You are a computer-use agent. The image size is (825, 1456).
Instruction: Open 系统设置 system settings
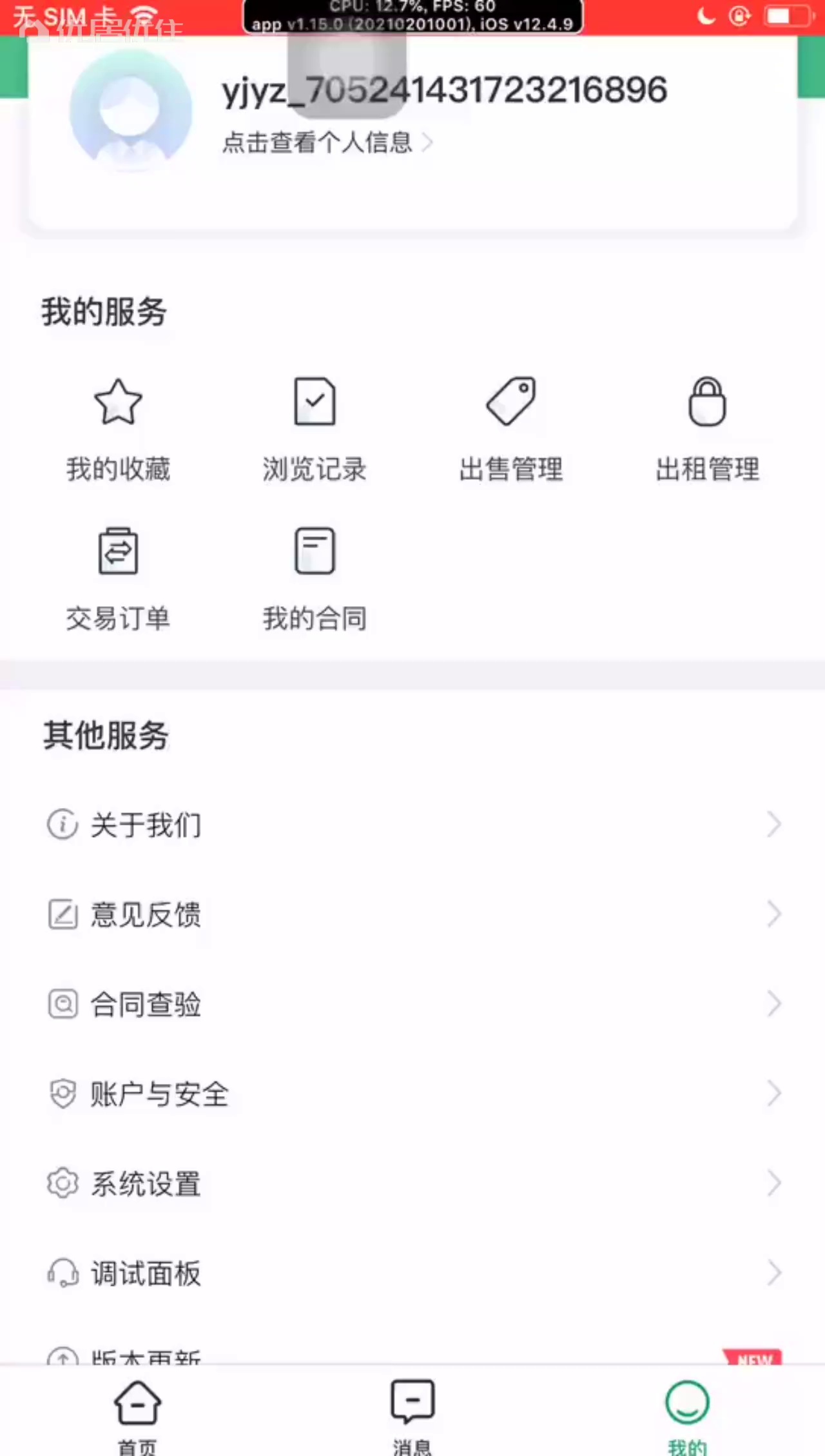pyautogui.click(x=412, y=1183)
